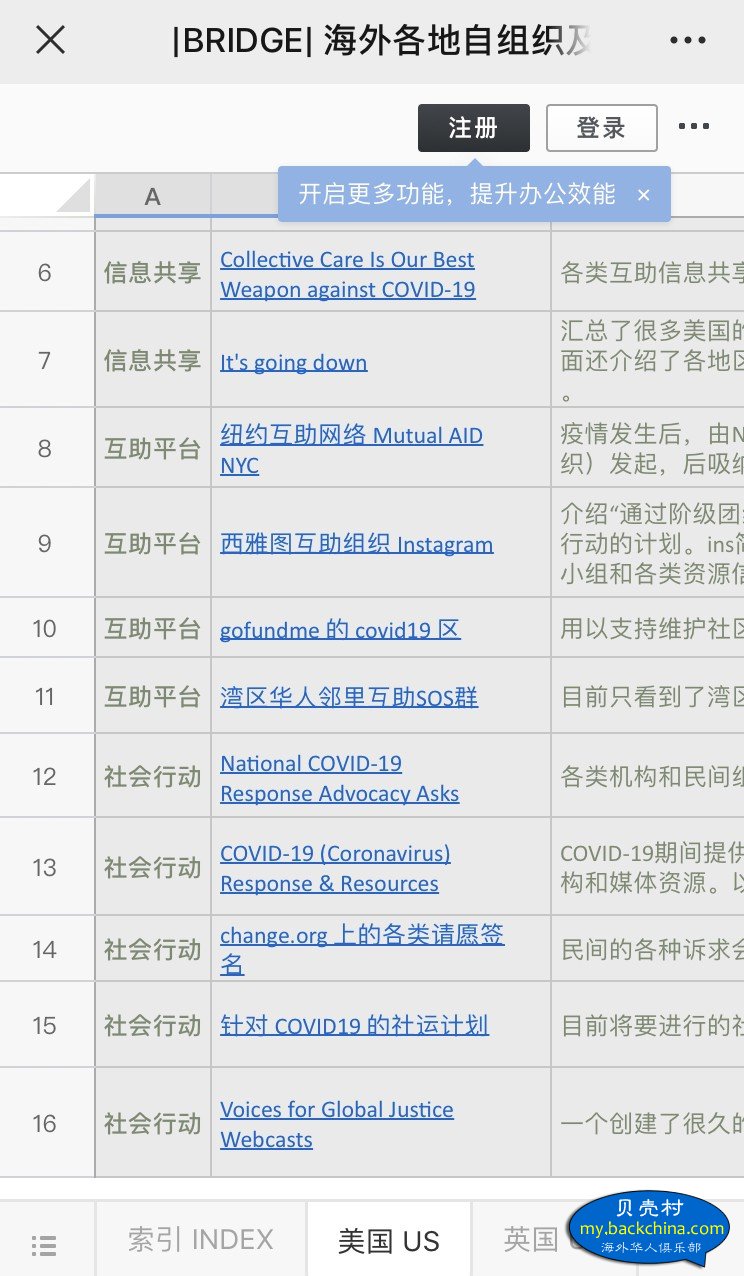Open Voices for Global Justice Webcasts link
The height and width of the screenshot is (1276, 744).
pos(337,1124)
